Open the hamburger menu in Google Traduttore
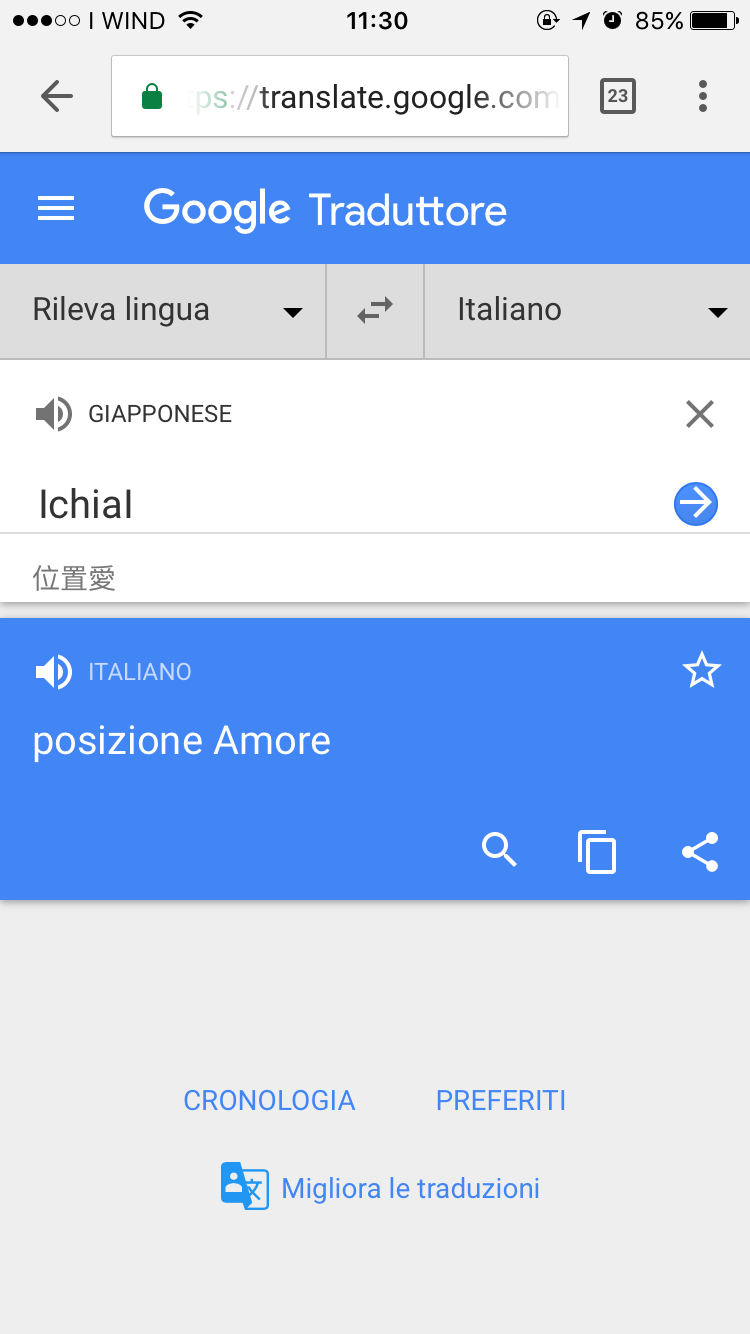This screenshot has width=750, height=1334. (x=56, y=208)
